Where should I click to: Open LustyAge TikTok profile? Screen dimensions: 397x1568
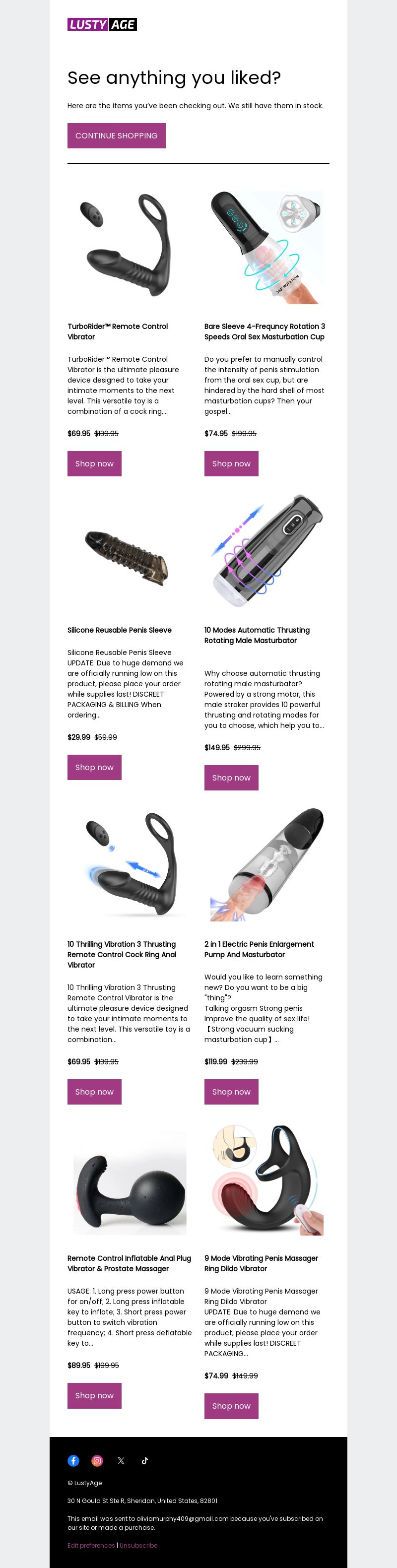[145, 1461]
